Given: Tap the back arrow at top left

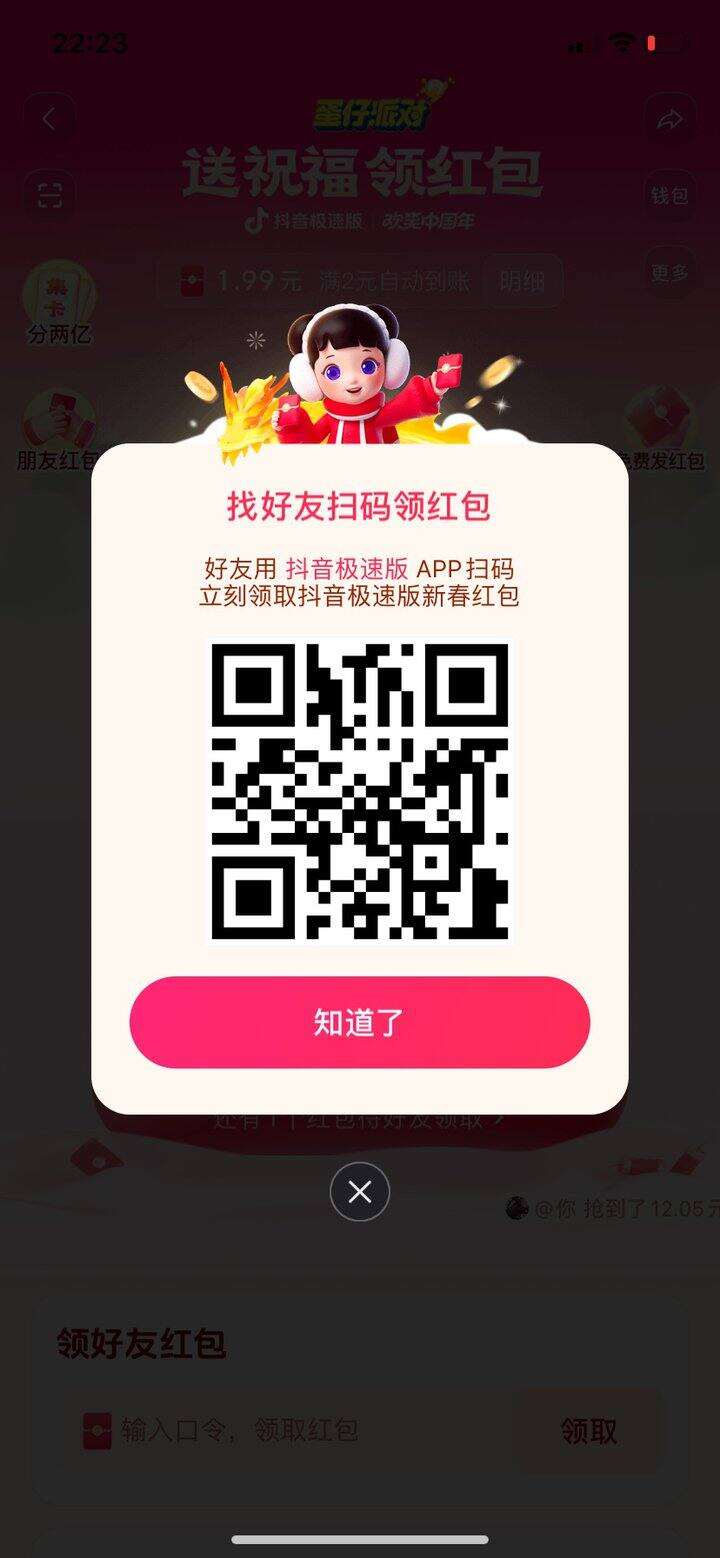Looking at the screenshot, I should click(x=50, y=118).
